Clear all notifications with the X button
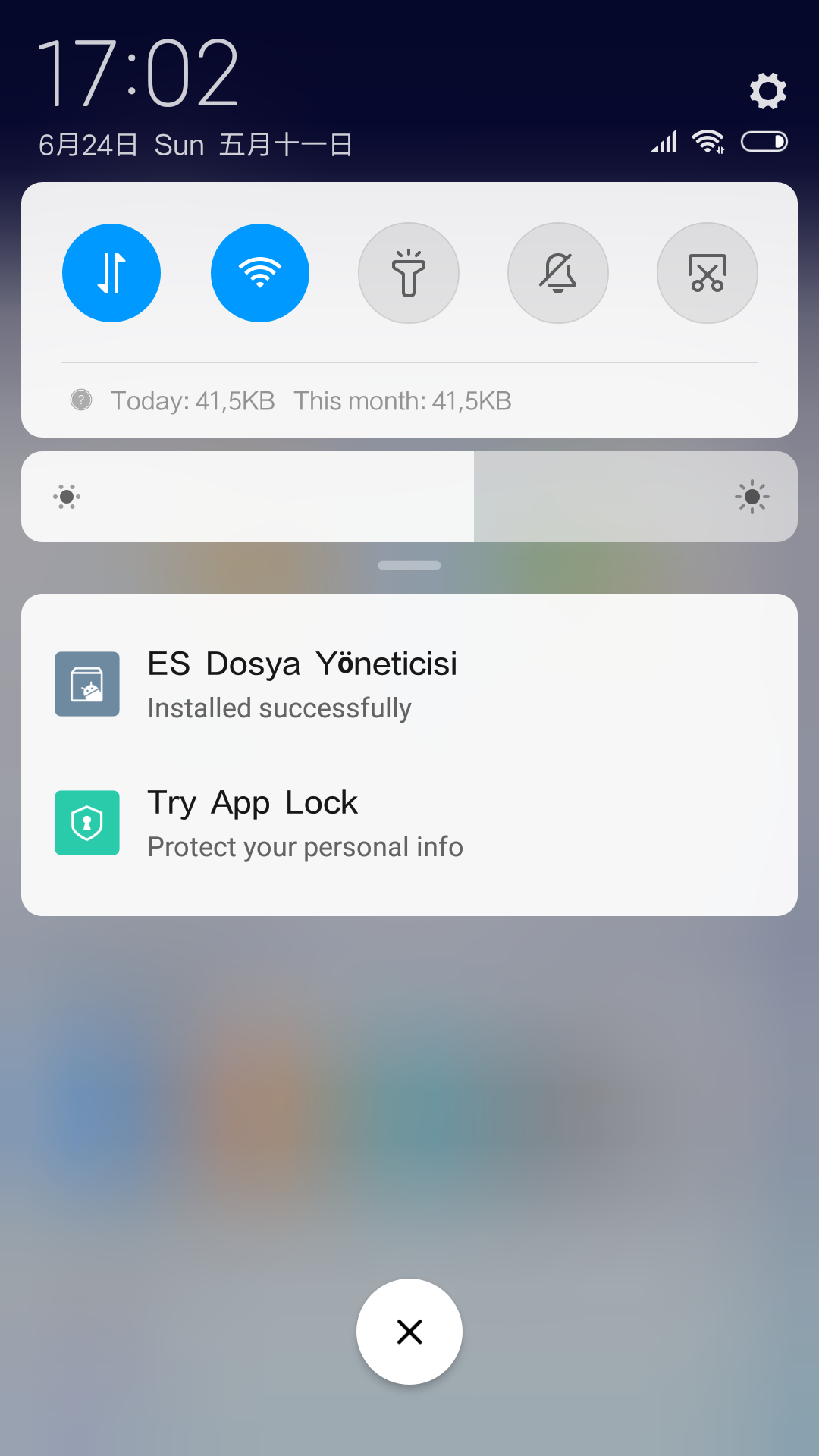The image size is (819, 1456). (409, 1332)
